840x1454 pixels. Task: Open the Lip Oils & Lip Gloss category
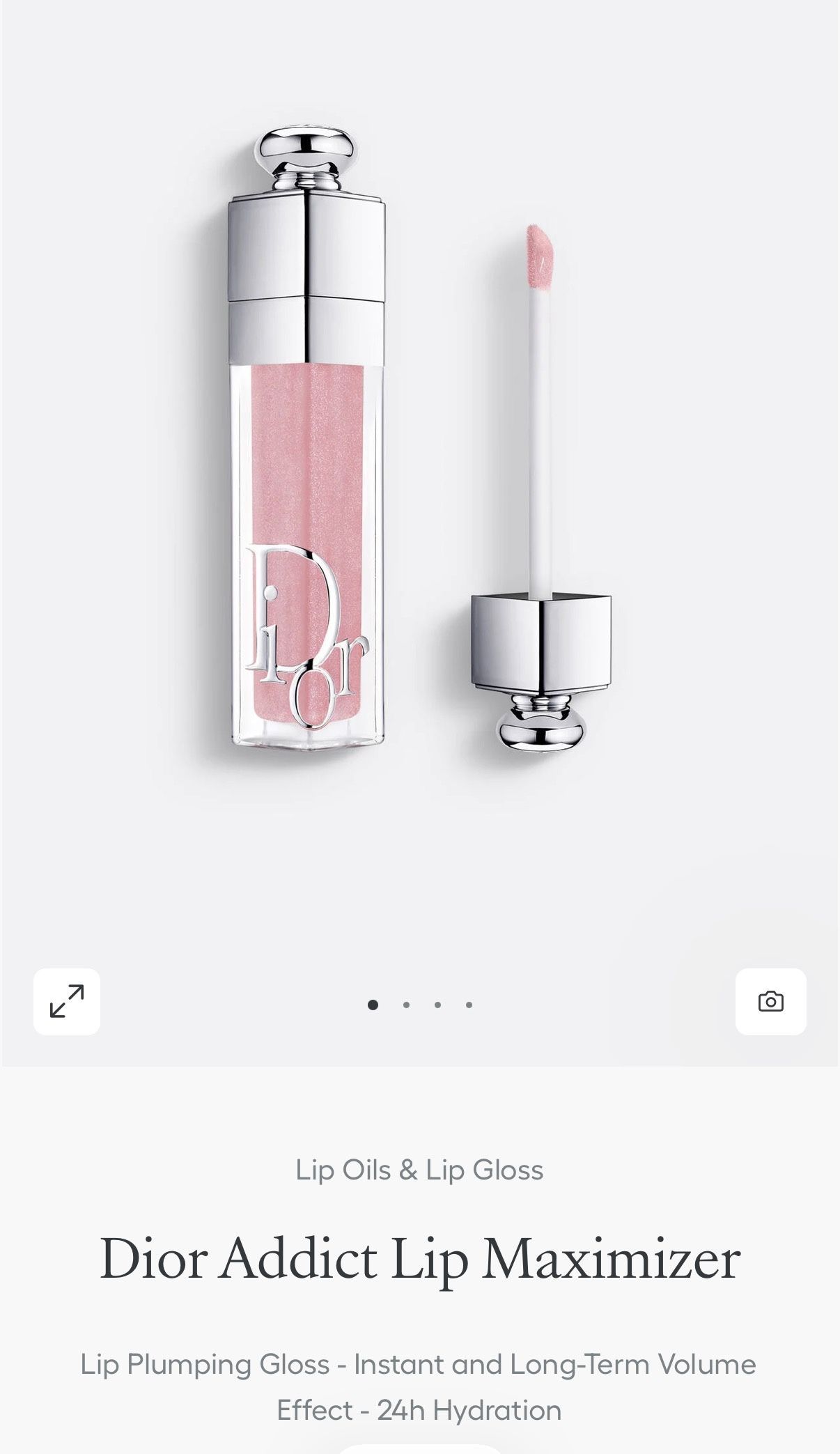419,1170
